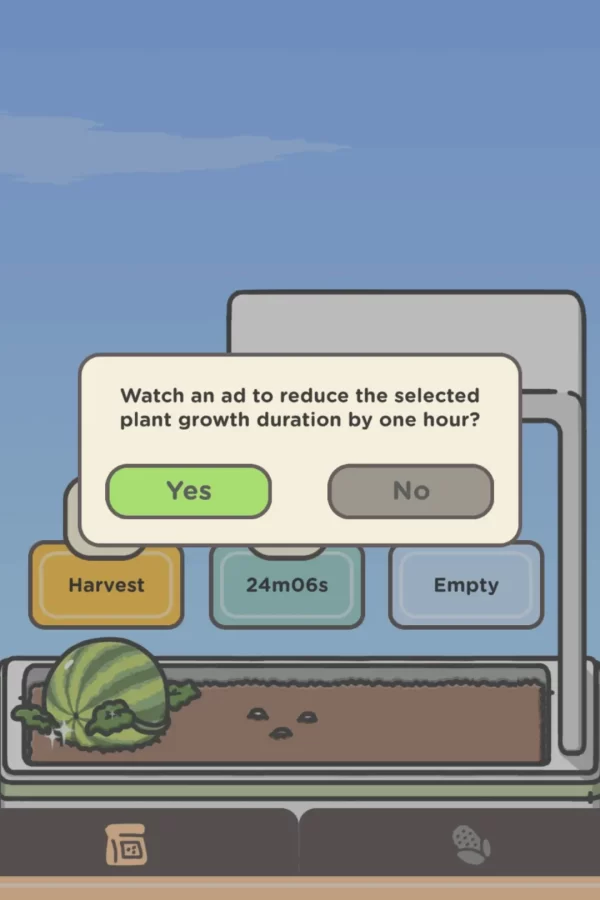Tap the Harvest plot button
This screenshot has height=900, width=600.
click(106, 586)
